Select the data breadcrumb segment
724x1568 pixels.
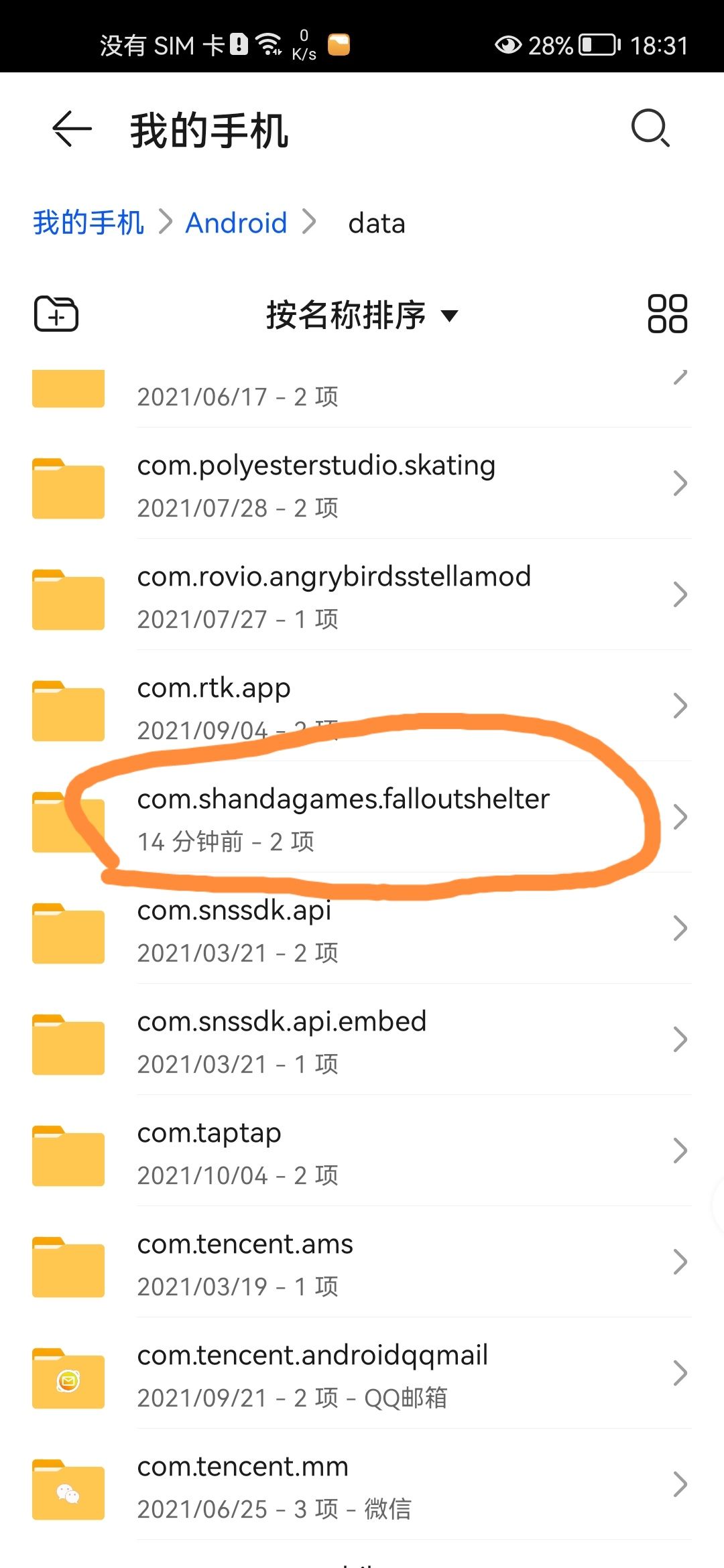click(x=377, y=222)
